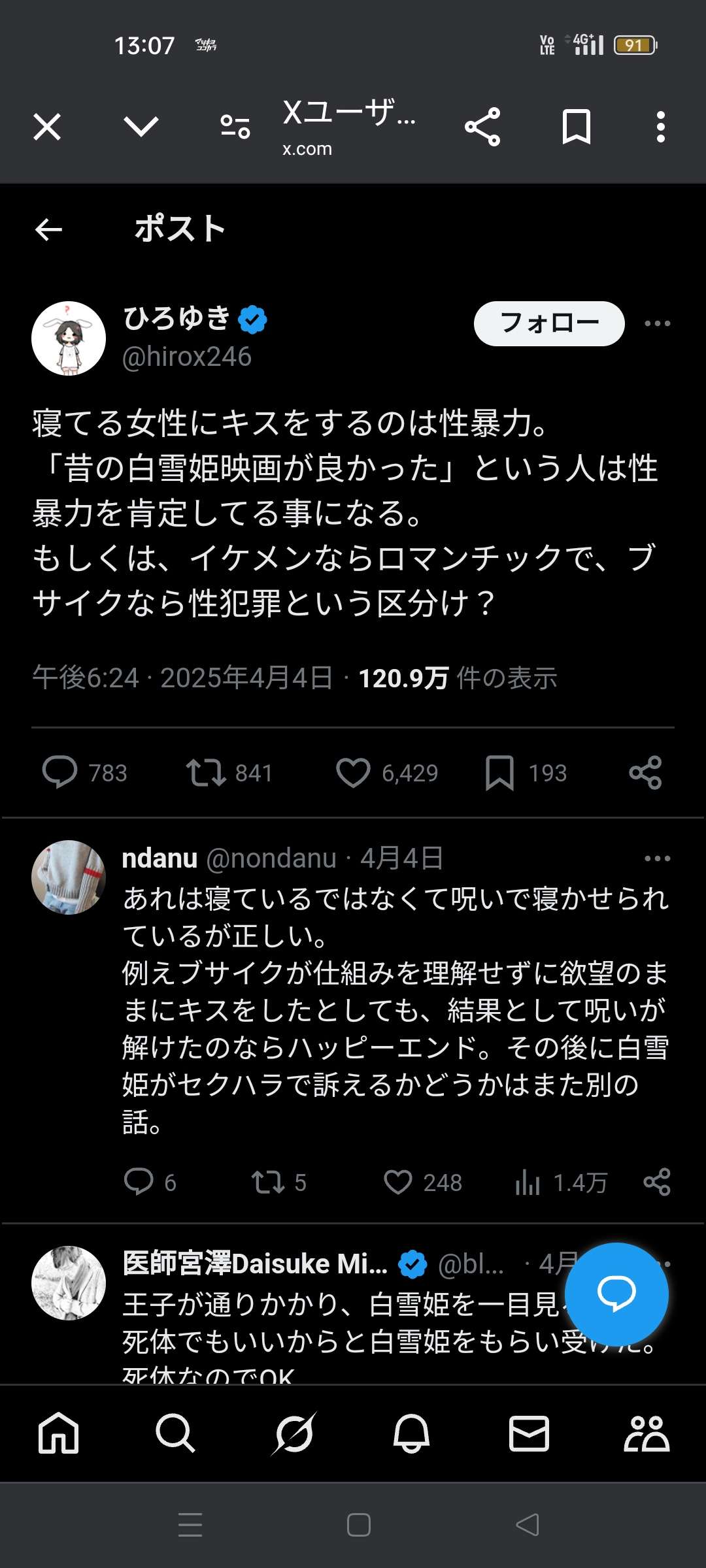This screenshot has height=1568, width=706.
Task: Follow ひろゆき with the フォロー button
Action: coord(549,323)
